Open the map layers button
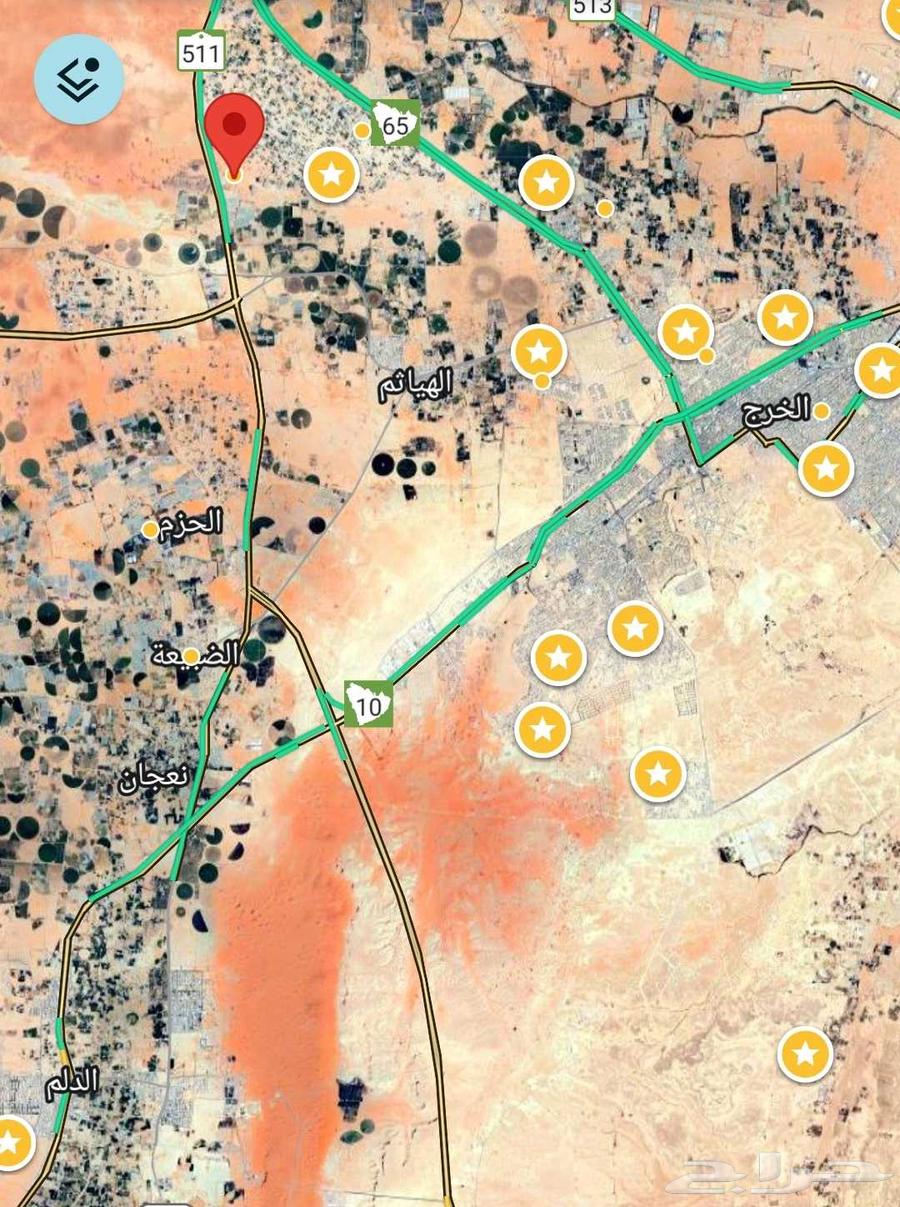 pos(79,78)
